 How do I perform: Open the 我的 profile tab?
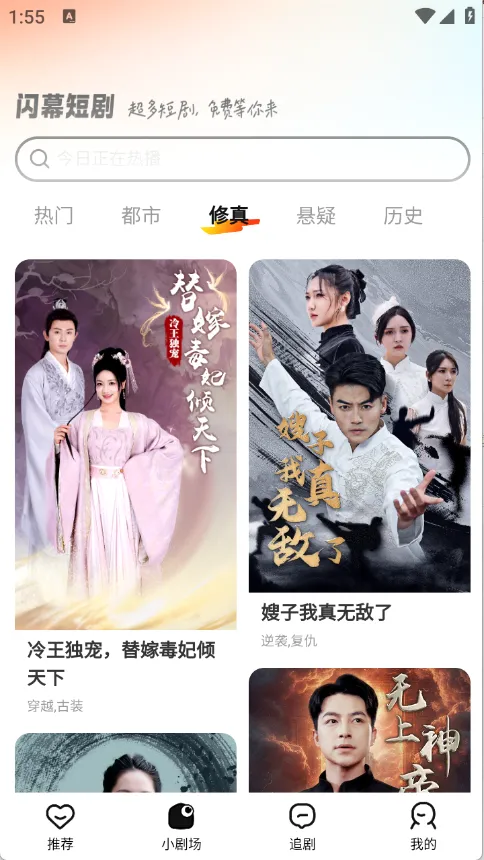pos(423,827)
